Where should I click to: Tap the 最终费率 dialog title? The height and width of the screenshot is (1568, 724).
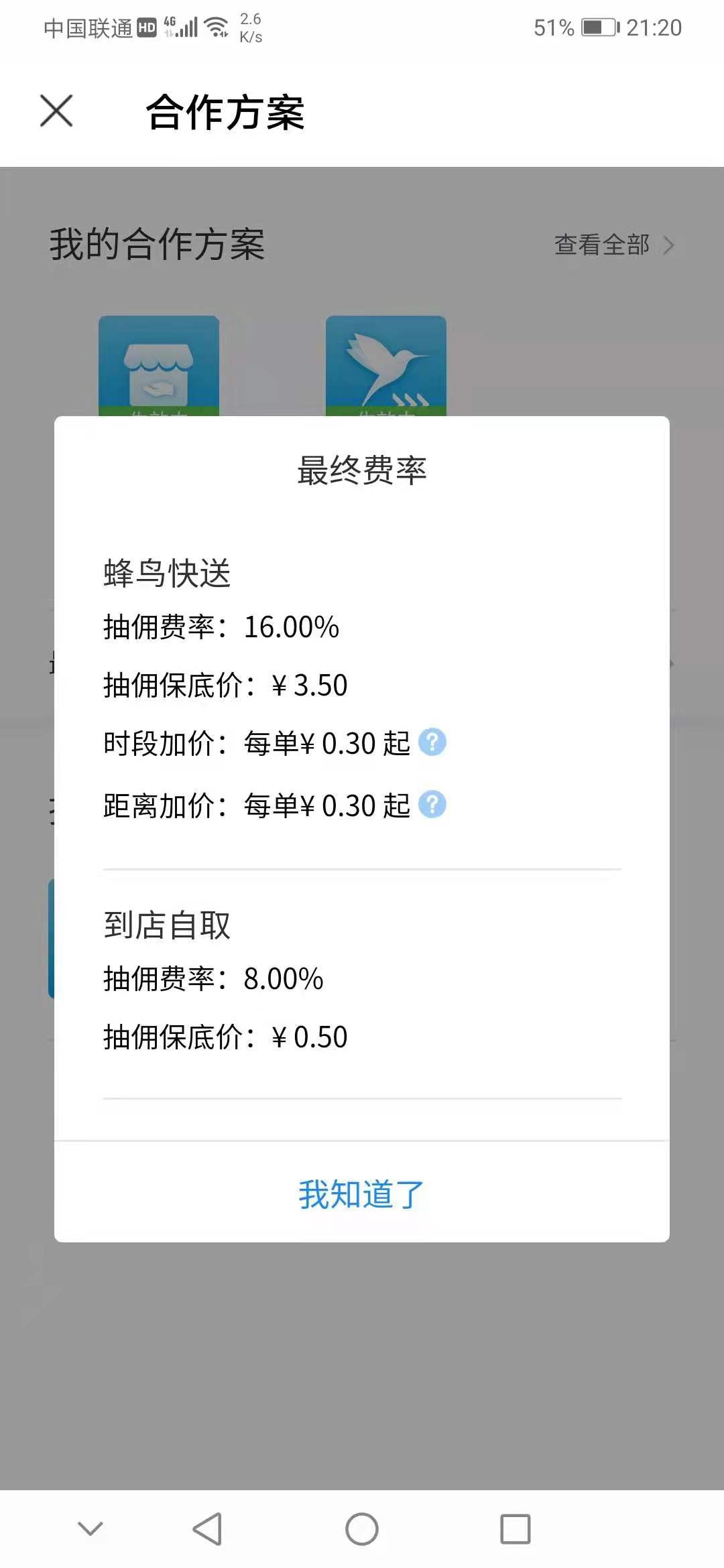(x=362, y=469)
